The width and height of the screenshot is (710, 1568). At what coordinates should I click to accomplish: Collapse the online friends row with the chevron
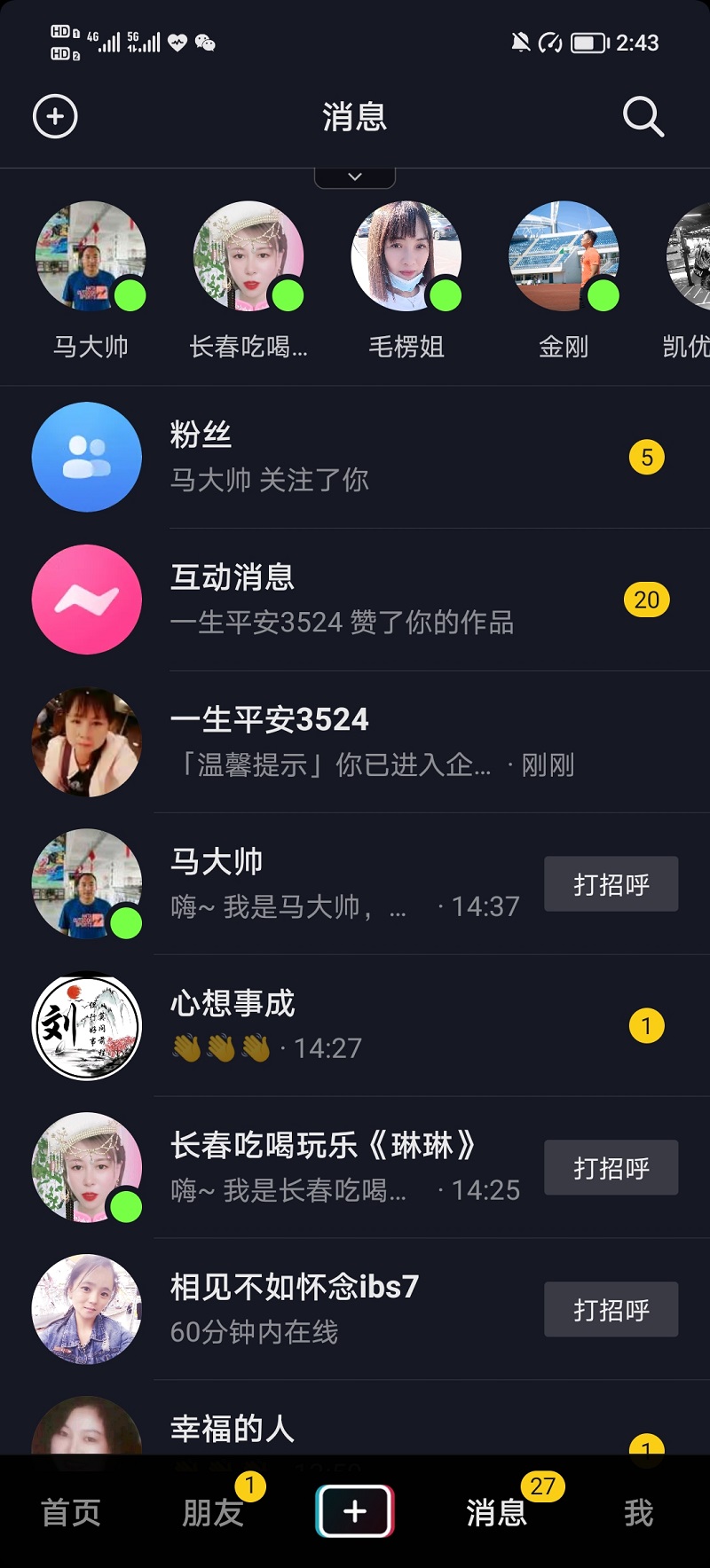click(355, 177)
